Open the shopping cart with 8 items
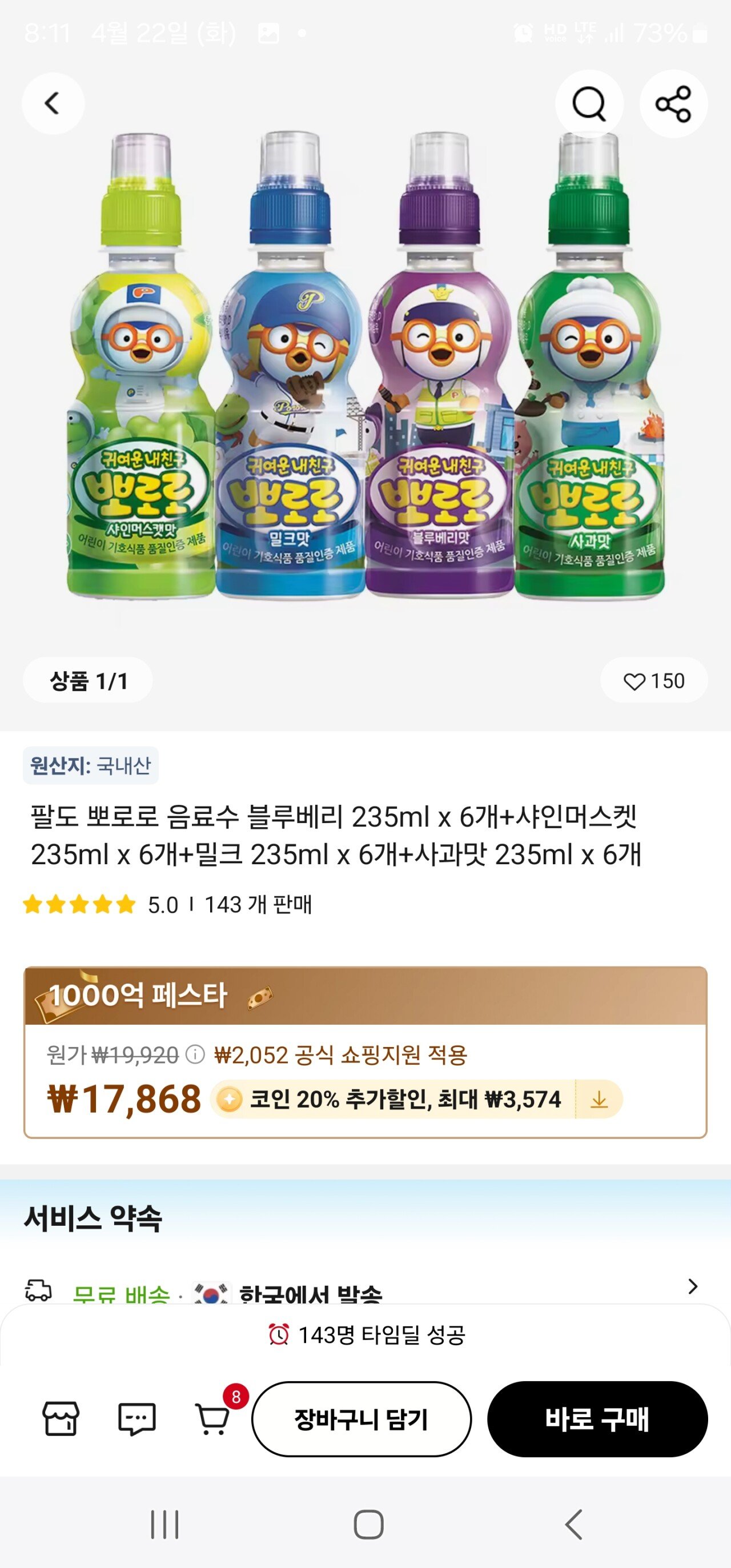Image resolution: width=731 pixels, height=1568 pixels. [x=212, y=1419]
